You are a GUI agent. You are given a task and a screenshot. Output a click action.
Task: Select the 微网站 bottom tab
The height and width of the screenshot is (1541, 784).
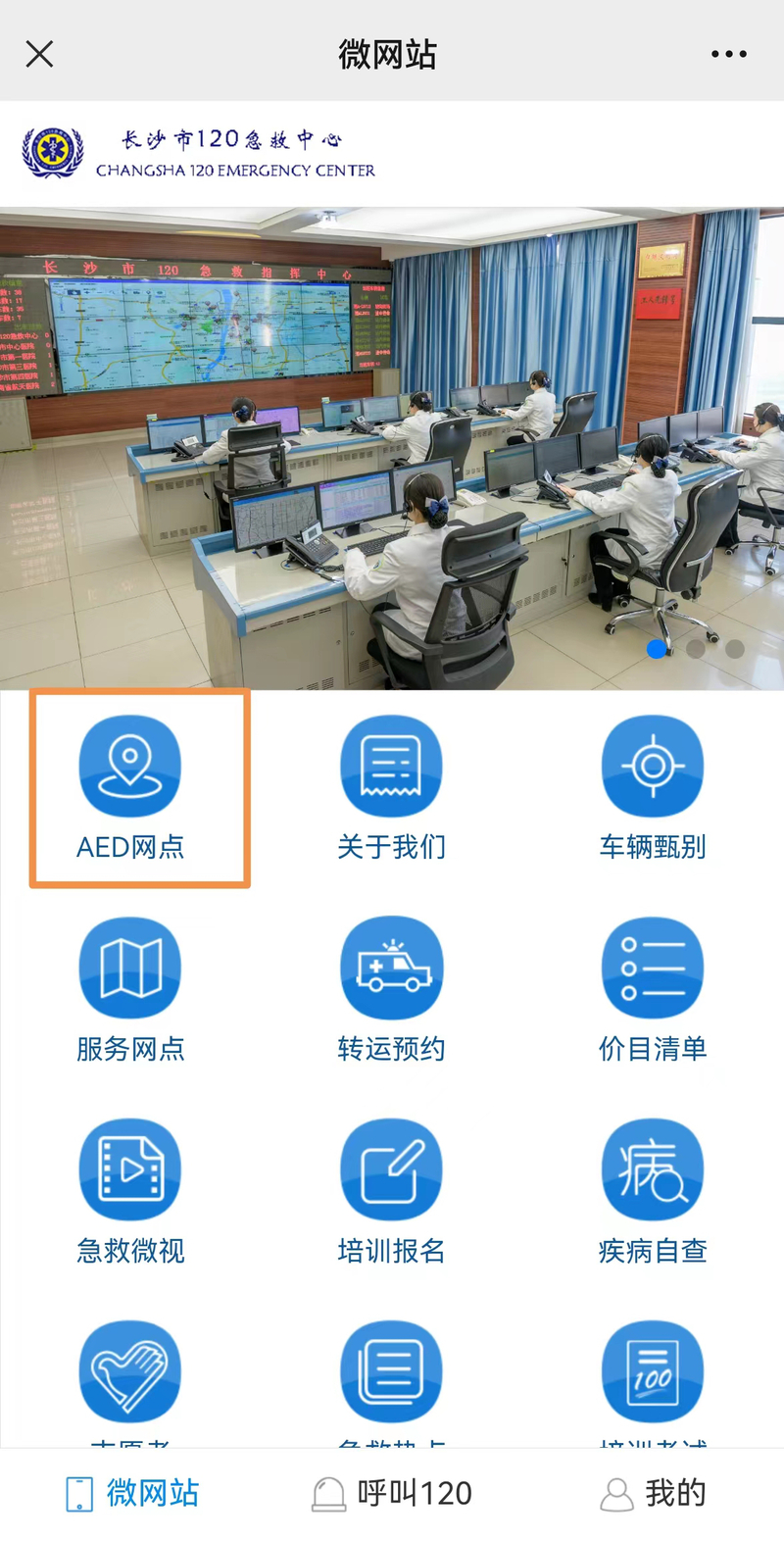pyautogui.click(x=132, y=1493)
